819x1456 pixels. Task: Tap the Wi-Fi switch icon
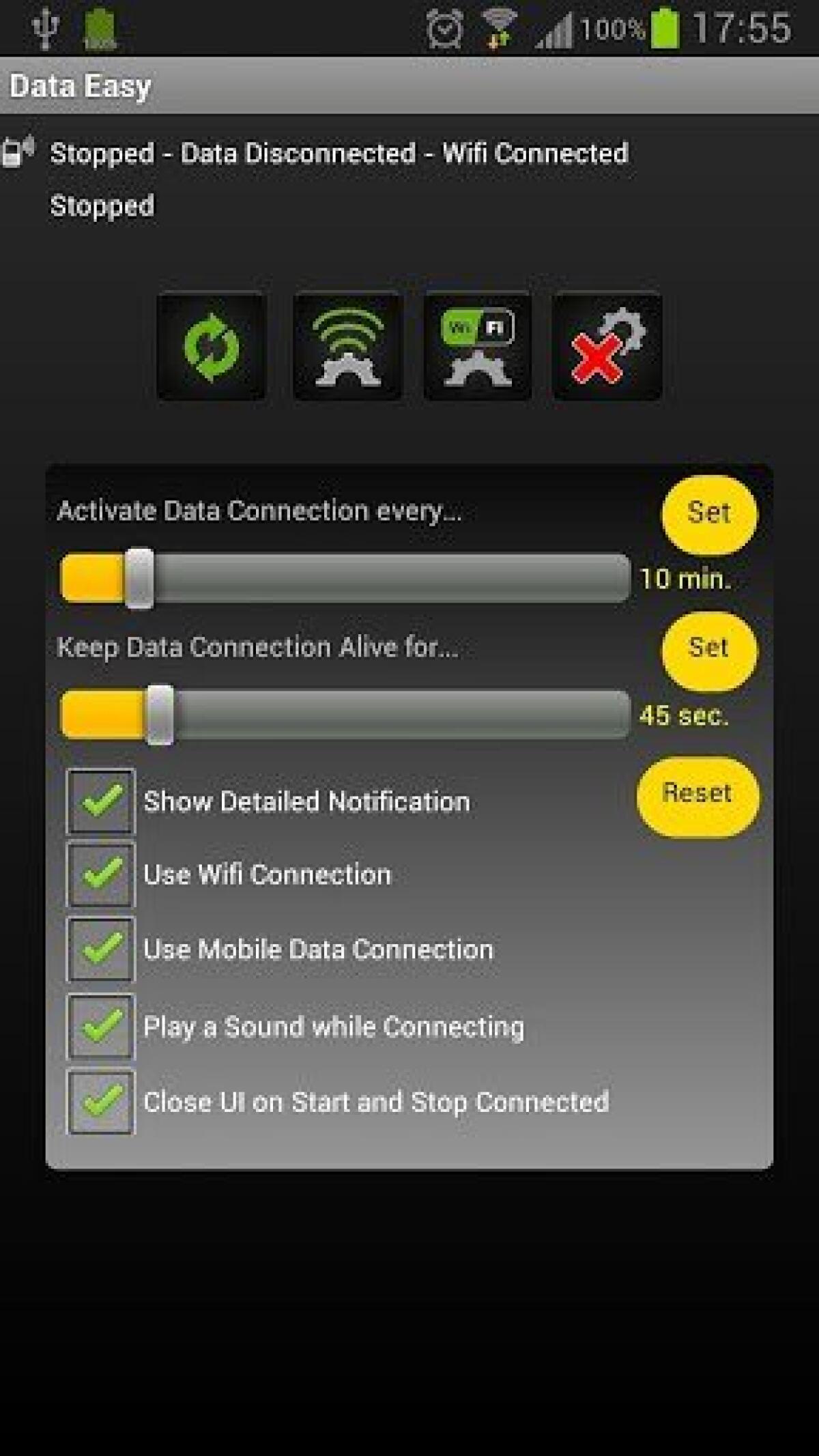pos(477,346)
